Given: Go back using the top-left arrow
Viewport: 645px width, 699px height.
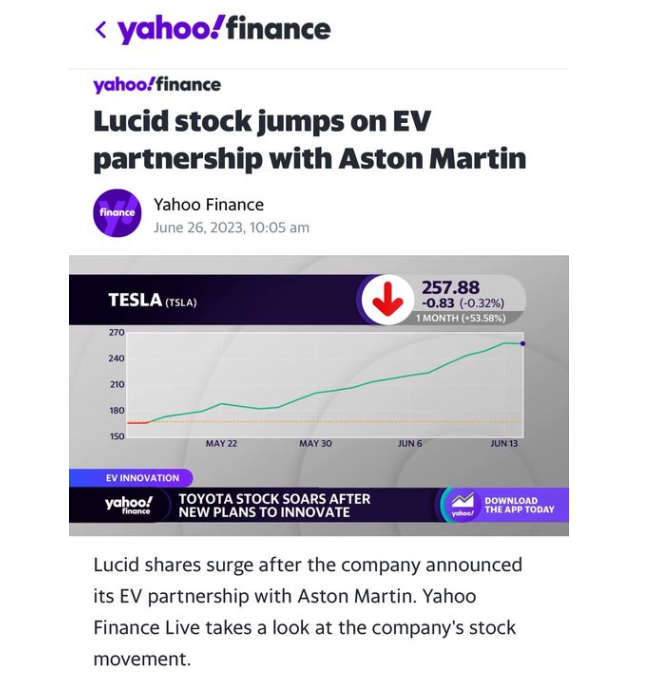Looking at the screenshot, I should click(100, 30).
